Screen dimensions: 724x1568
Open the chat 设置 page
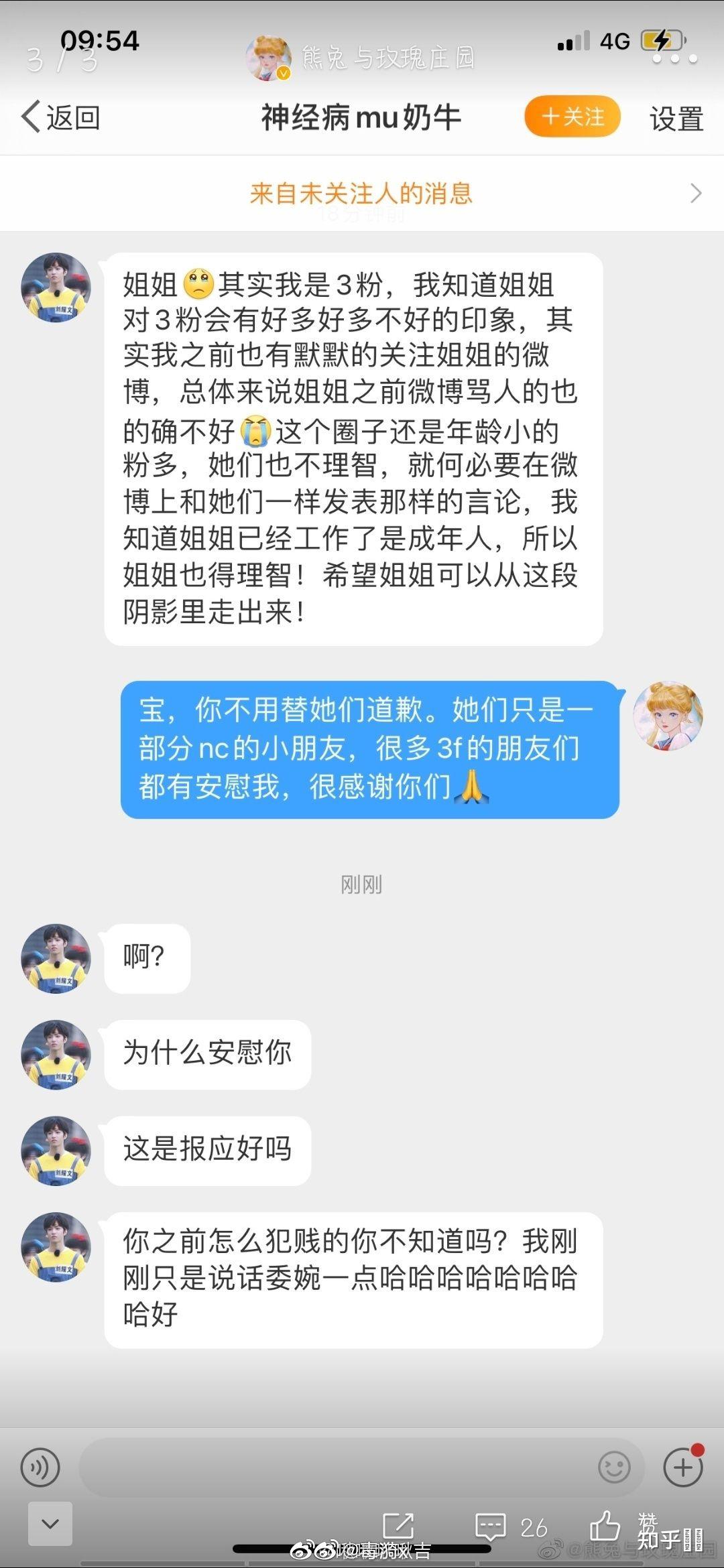pyautogui.click(x=676, y=119)
